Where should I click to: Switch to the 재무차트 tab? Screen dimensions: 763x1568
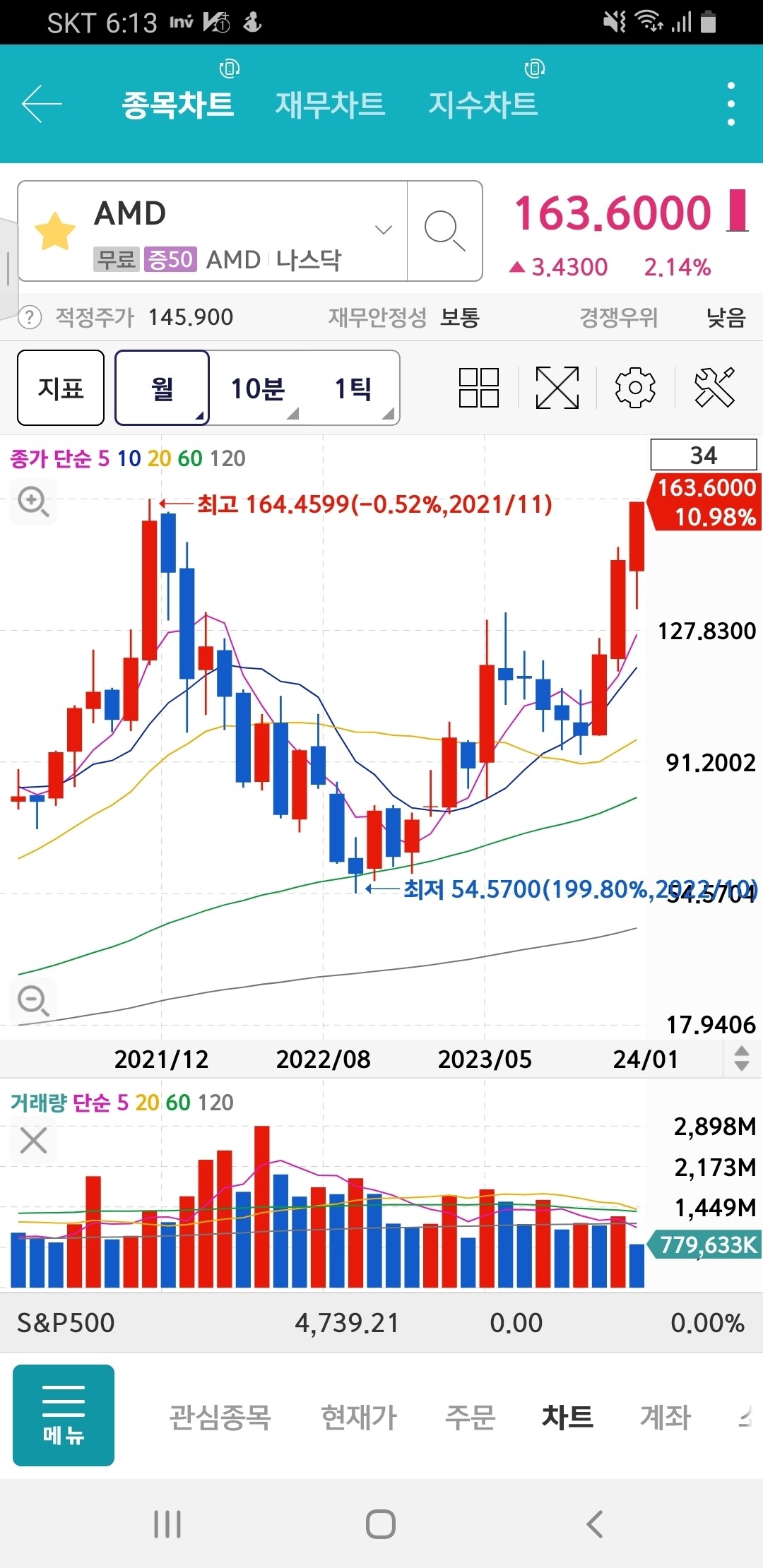coord(329,104)
